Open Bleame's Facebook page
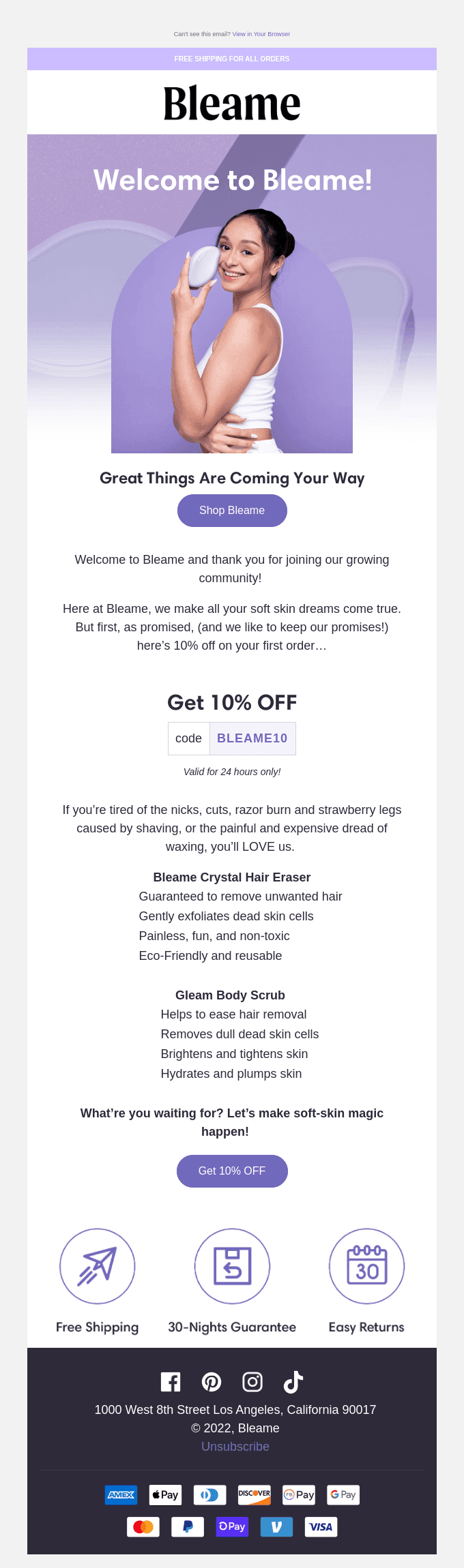 point(171,1382)
